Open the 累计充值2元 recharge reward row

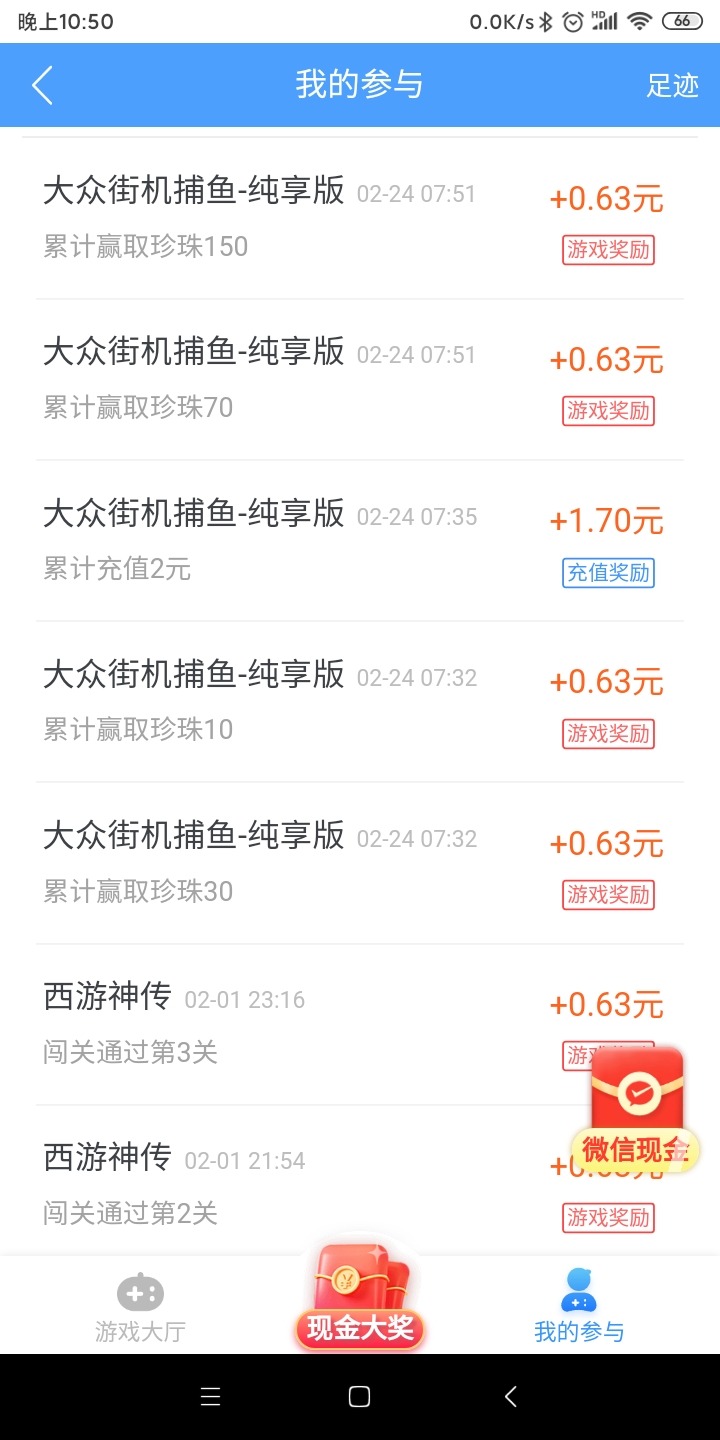tap(300, 541)
